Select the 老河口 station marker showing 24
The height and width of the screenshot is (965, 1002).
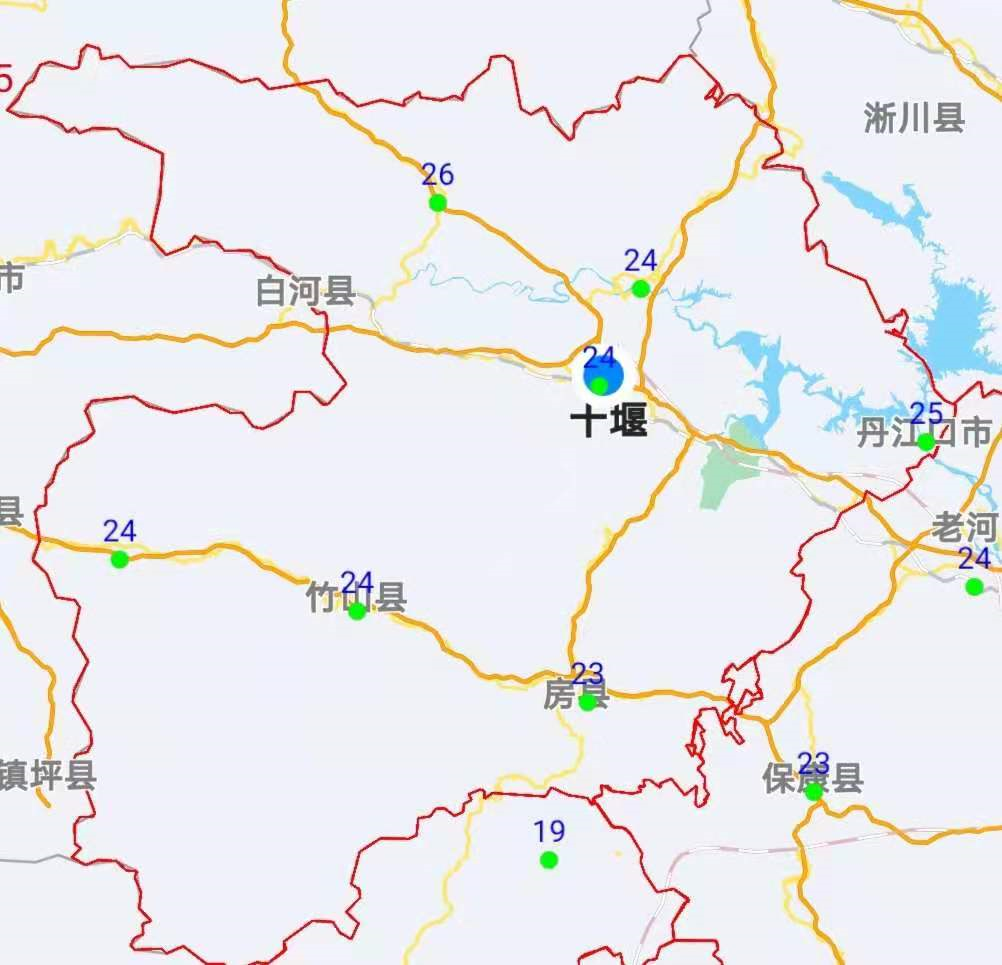974,586
